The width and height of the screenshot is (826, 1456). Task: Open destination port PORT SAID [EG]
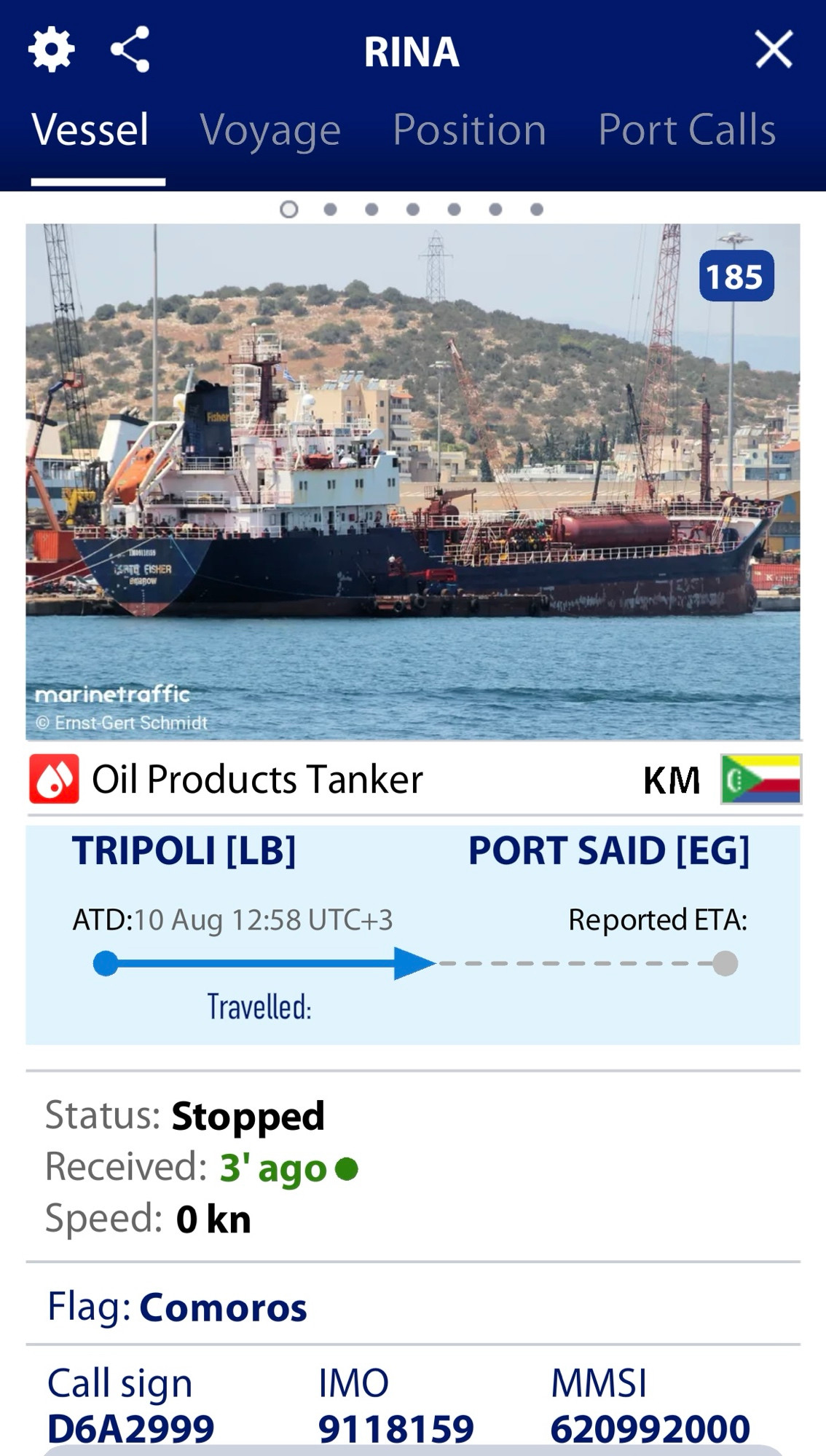609,850
